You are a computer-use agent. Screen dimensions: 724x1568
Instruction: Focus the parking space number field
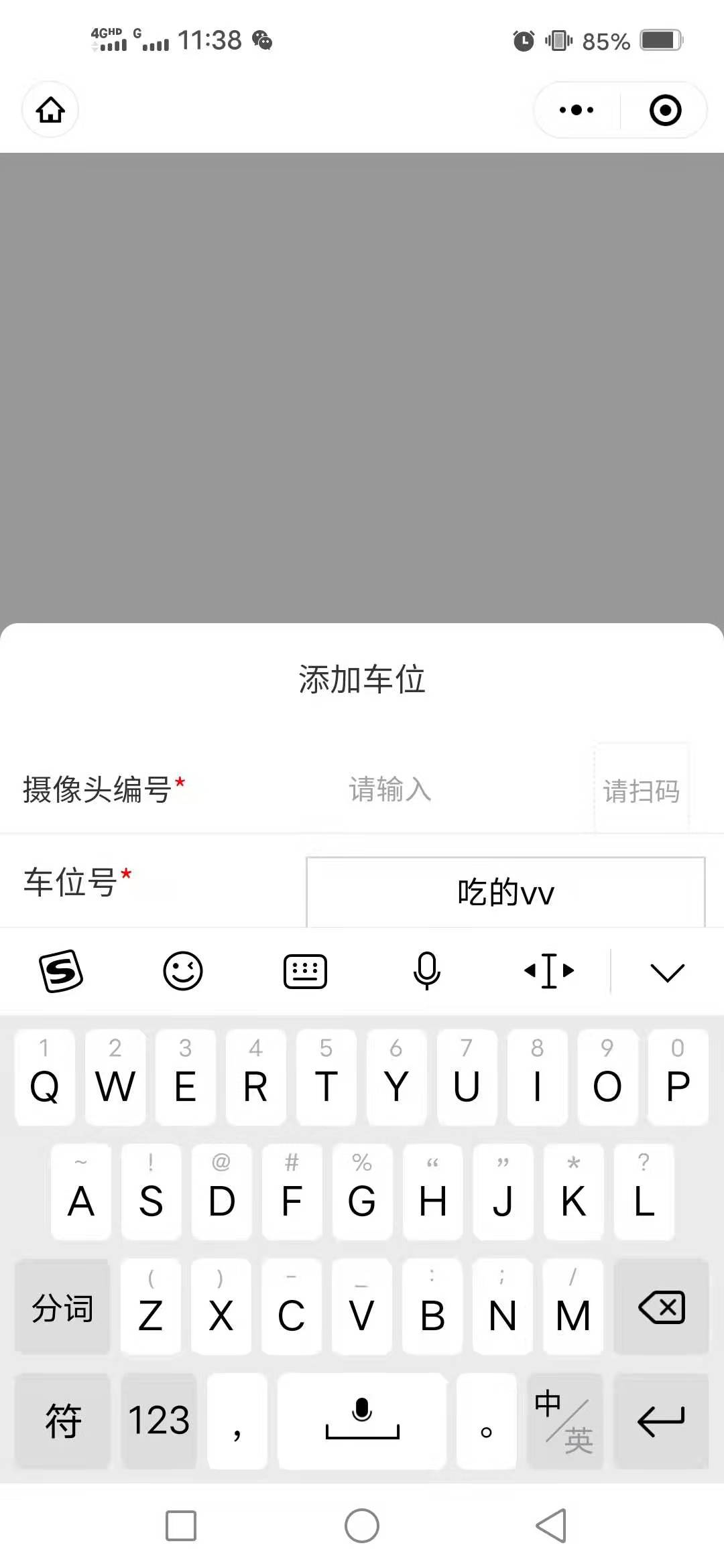[x=505, y=893]
